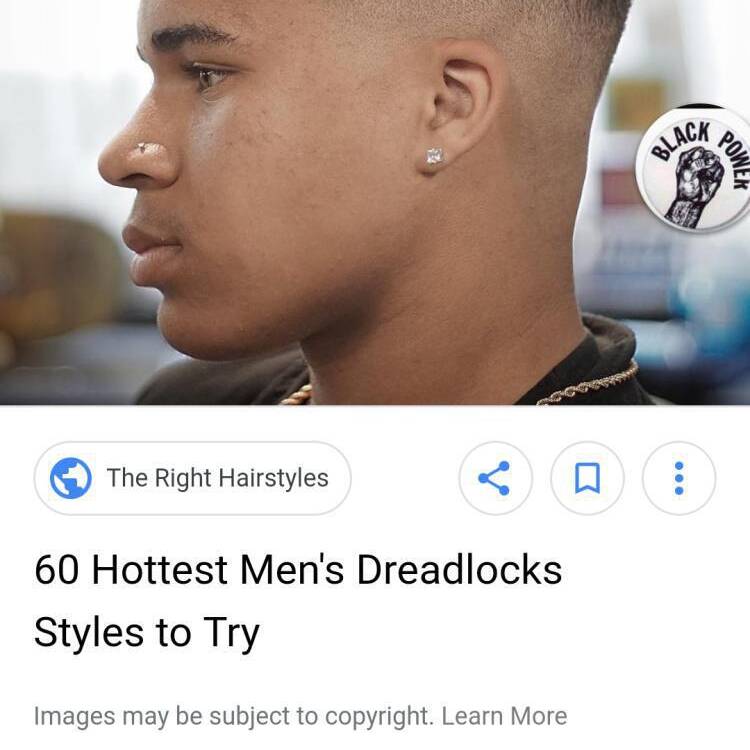
Task: Tap Learn More about image copyright
Action: pos(504,716)
